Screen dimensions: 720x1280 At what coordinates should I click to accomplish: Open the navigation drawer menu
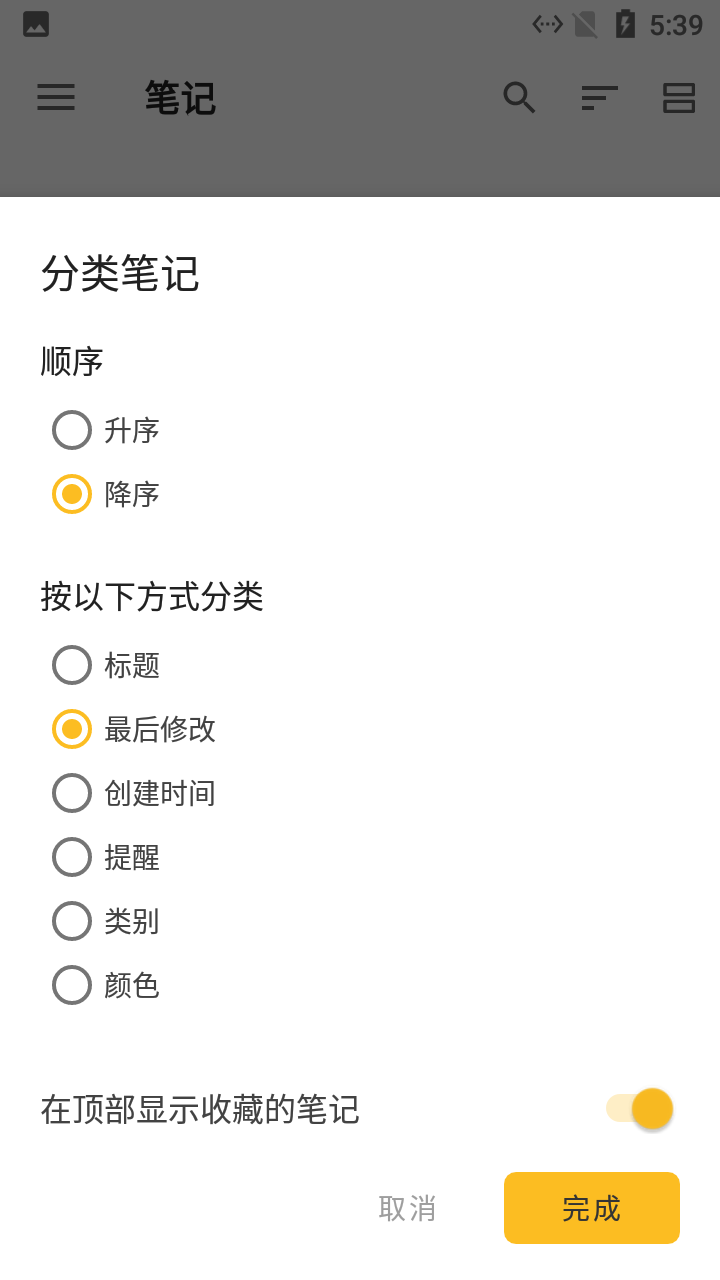tap(56, 97)
